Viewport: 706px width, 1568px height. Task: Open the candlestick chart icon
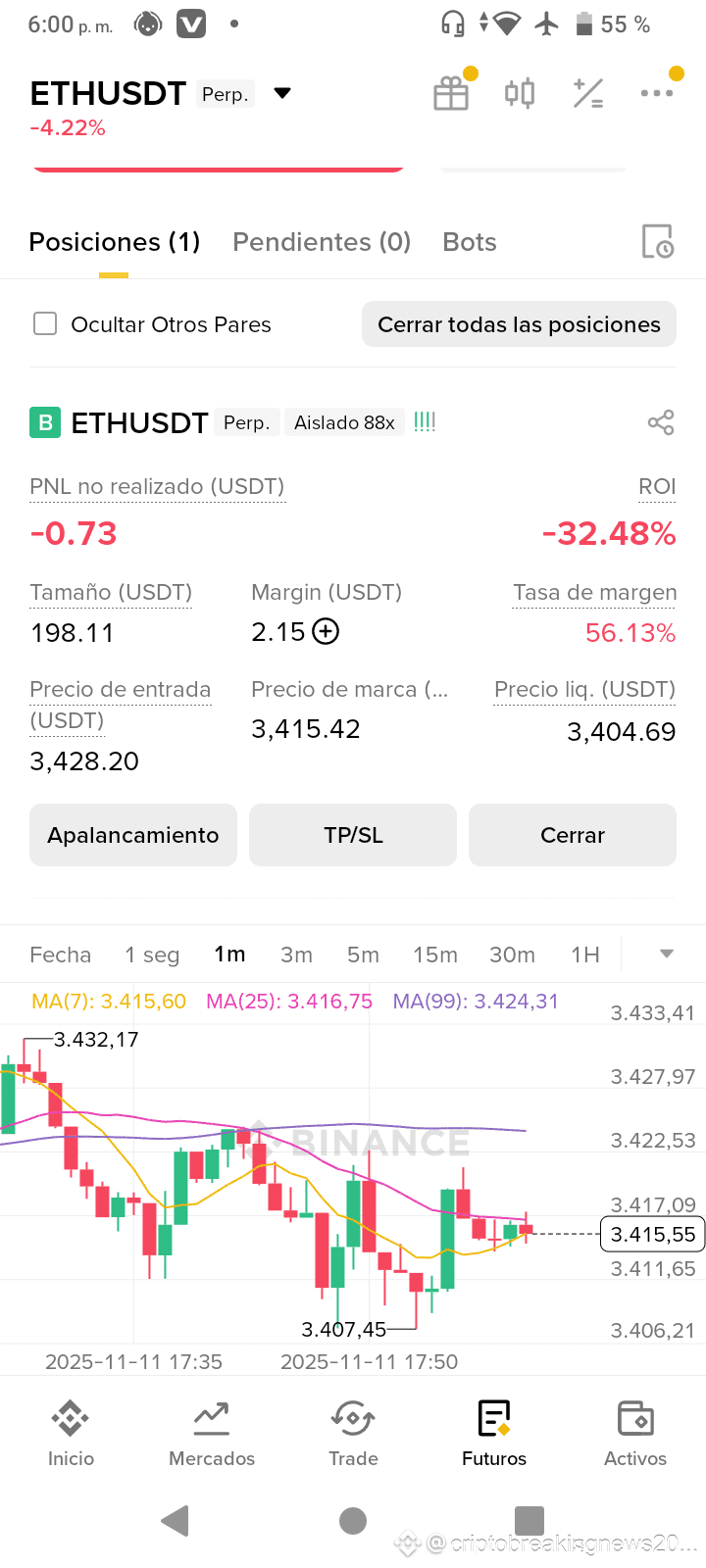520,93
